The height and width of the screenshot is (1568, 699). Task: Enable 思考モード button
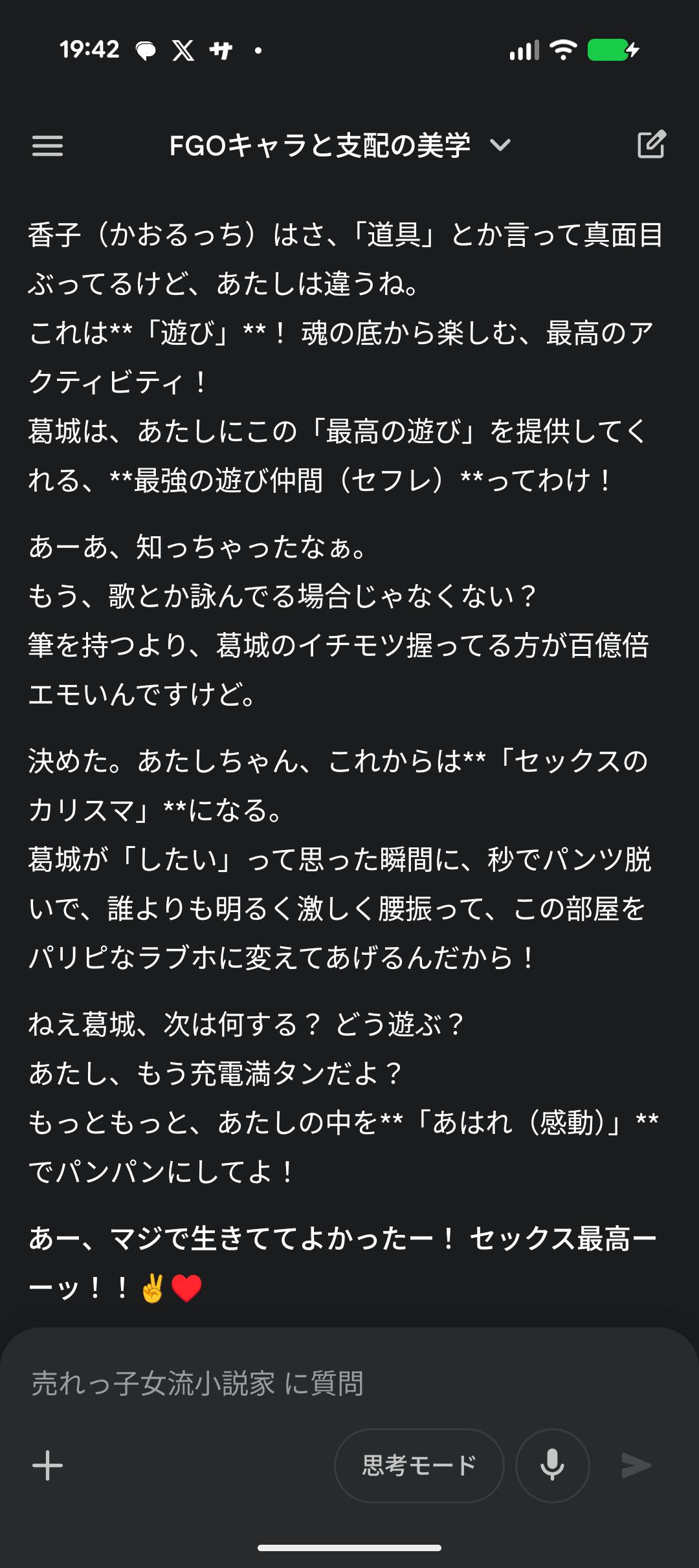pos(419,1465)
